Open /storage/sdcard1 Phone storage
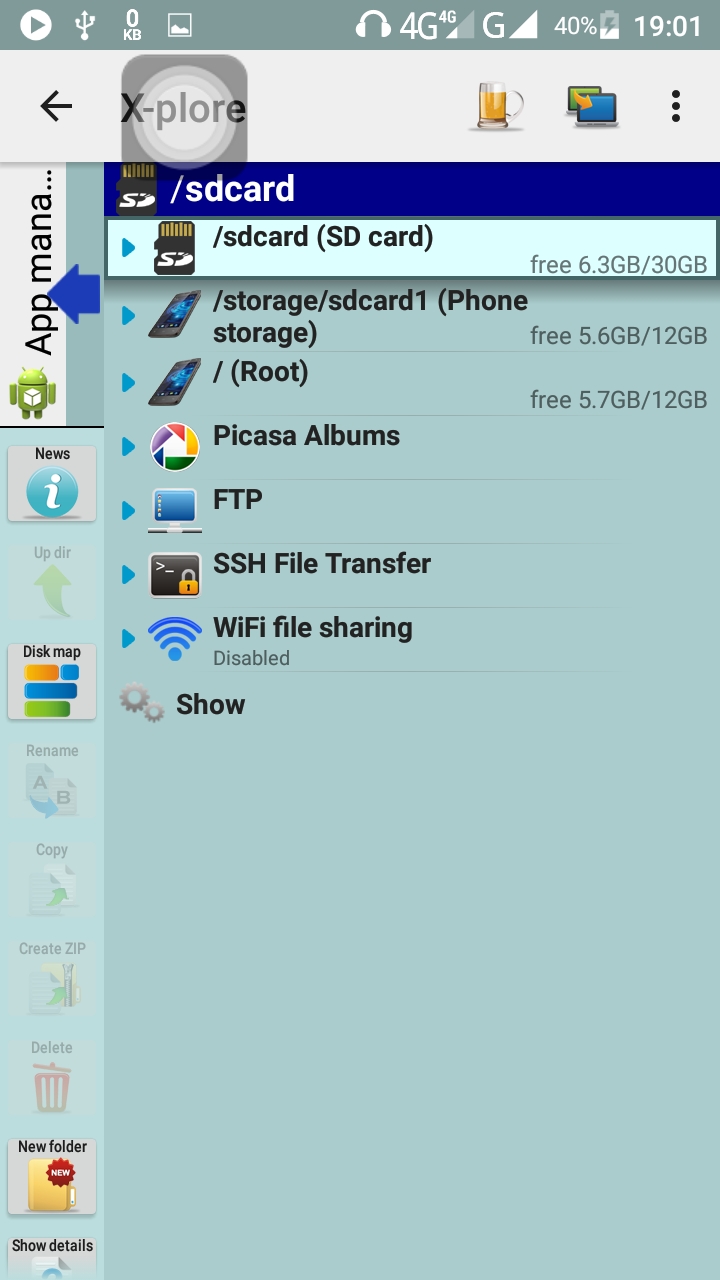The height and width of the screenshot is (1280, 720). pos(370,316)
